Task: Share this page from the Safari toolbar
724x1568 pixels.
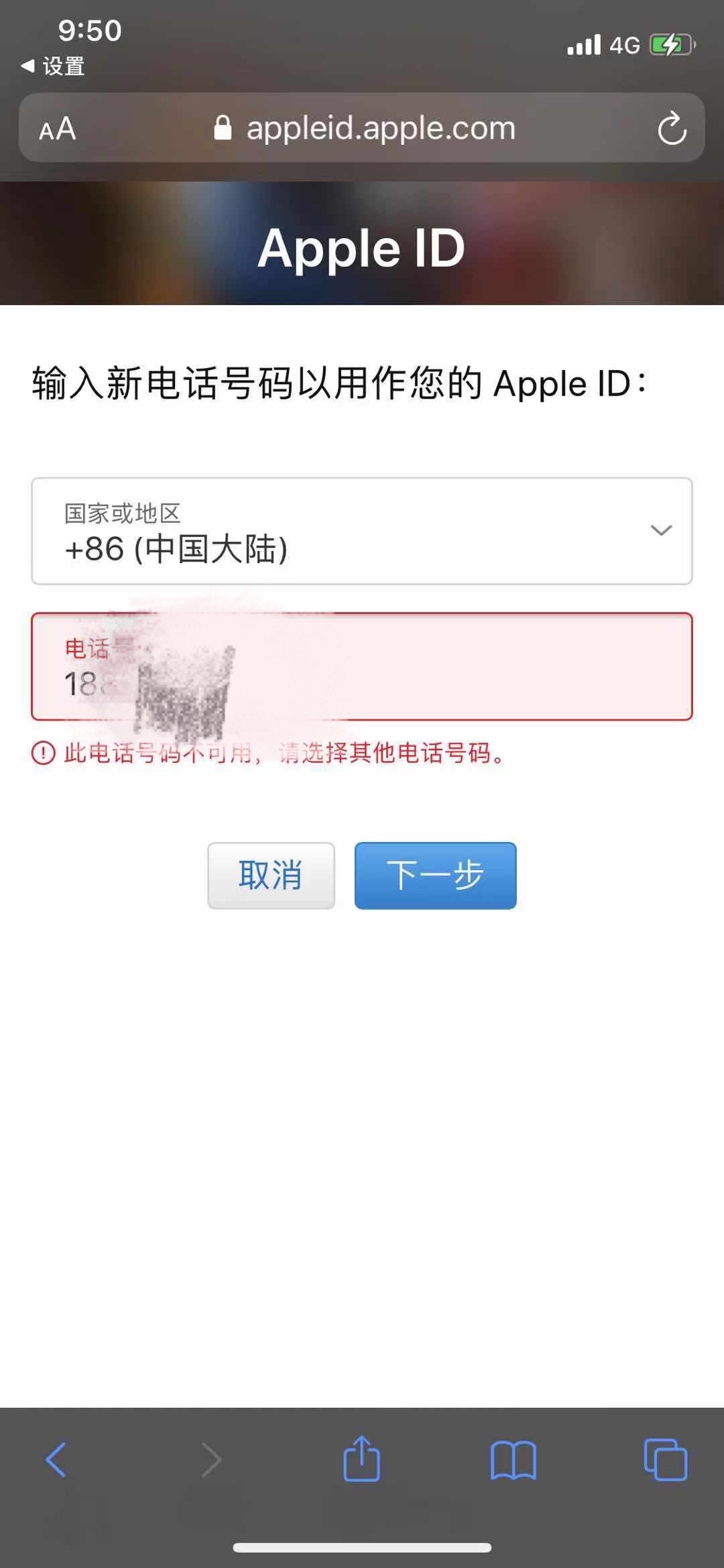Action: (x=362, y=1458)
